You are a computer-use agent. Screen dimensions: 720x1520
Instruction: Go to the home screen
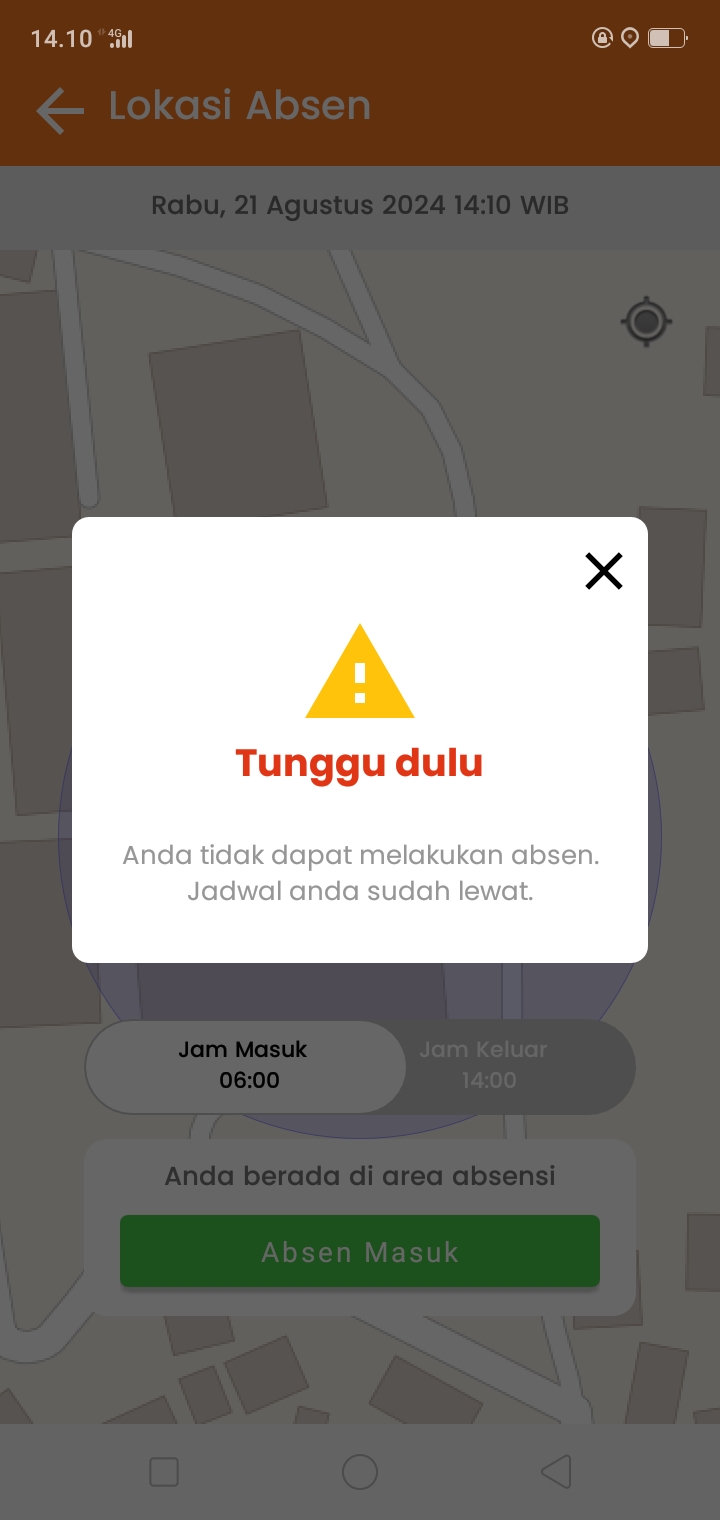click(360, 1472)
